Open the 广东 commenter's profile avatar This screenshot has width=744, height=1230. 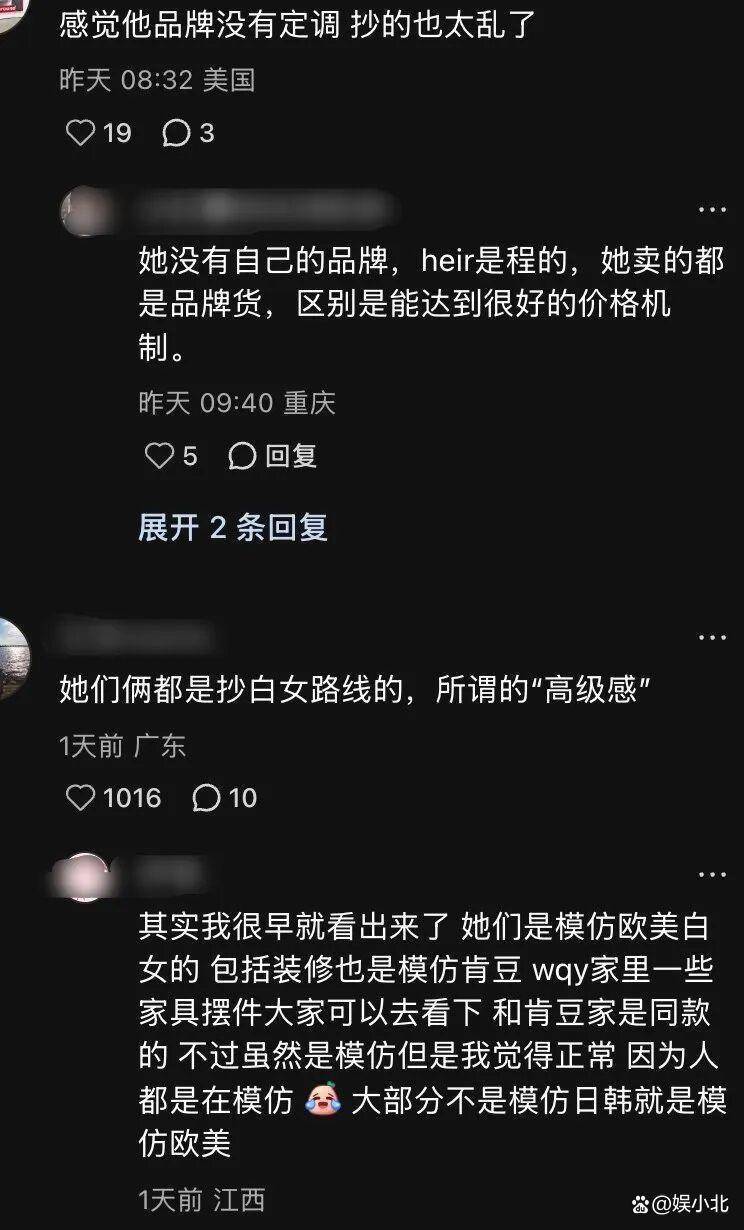coord(12,658)
